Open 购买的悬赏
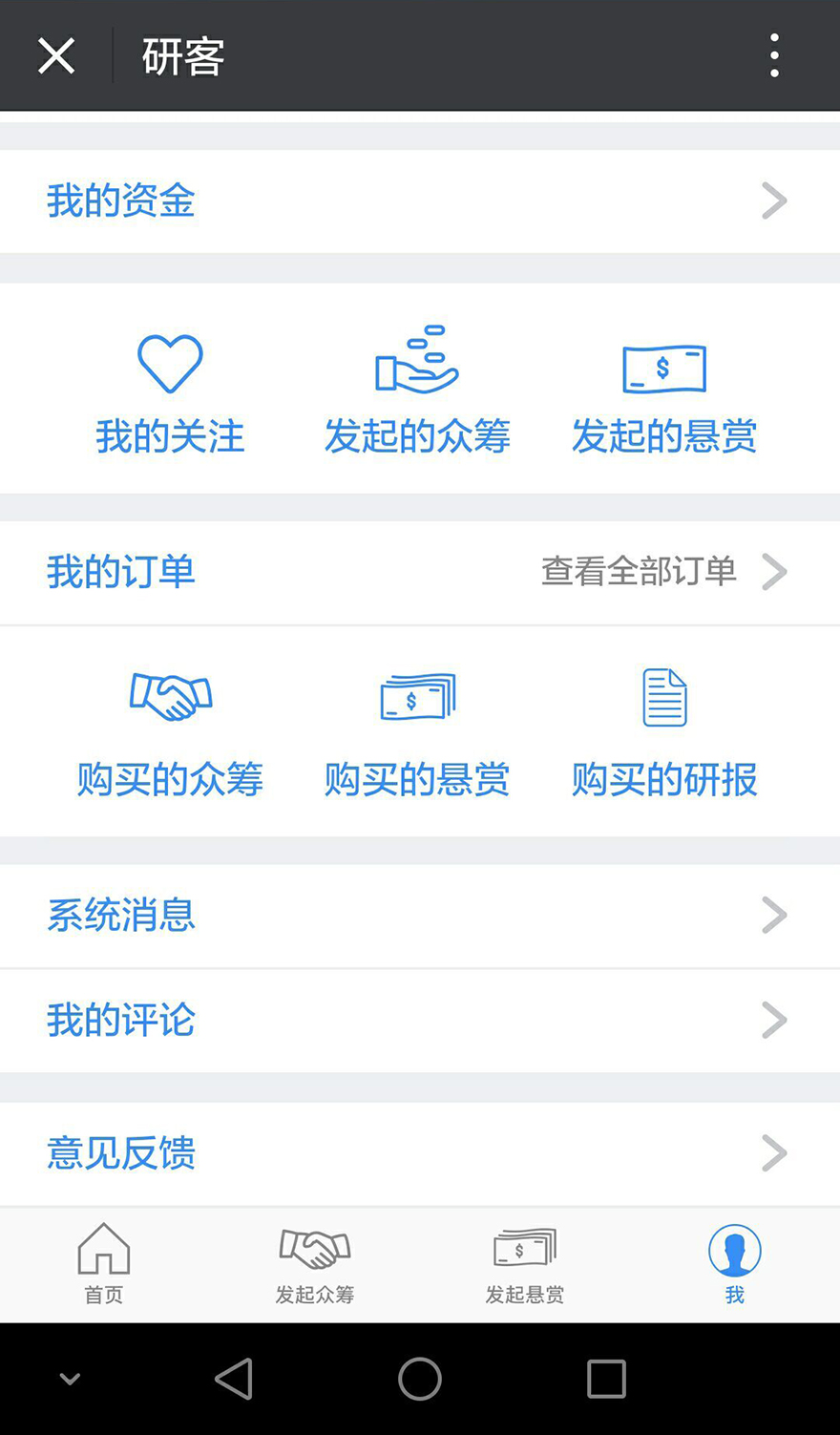The image size is (840, 1435). (417, 735)
